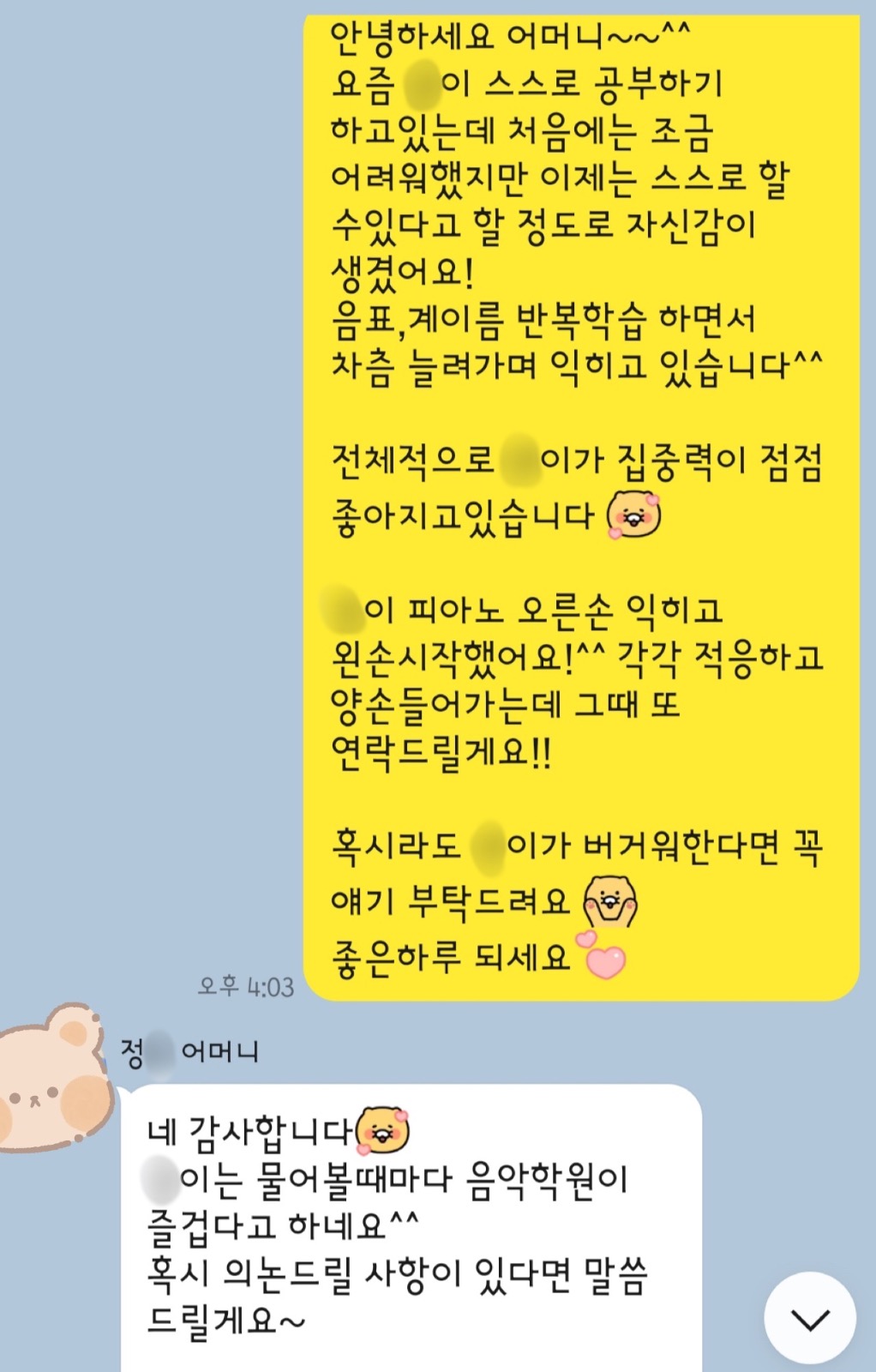This screenshot has width=876, height=1372.
Task: Jump to the latest message with the down arrow
Action: coord(809,1319)
